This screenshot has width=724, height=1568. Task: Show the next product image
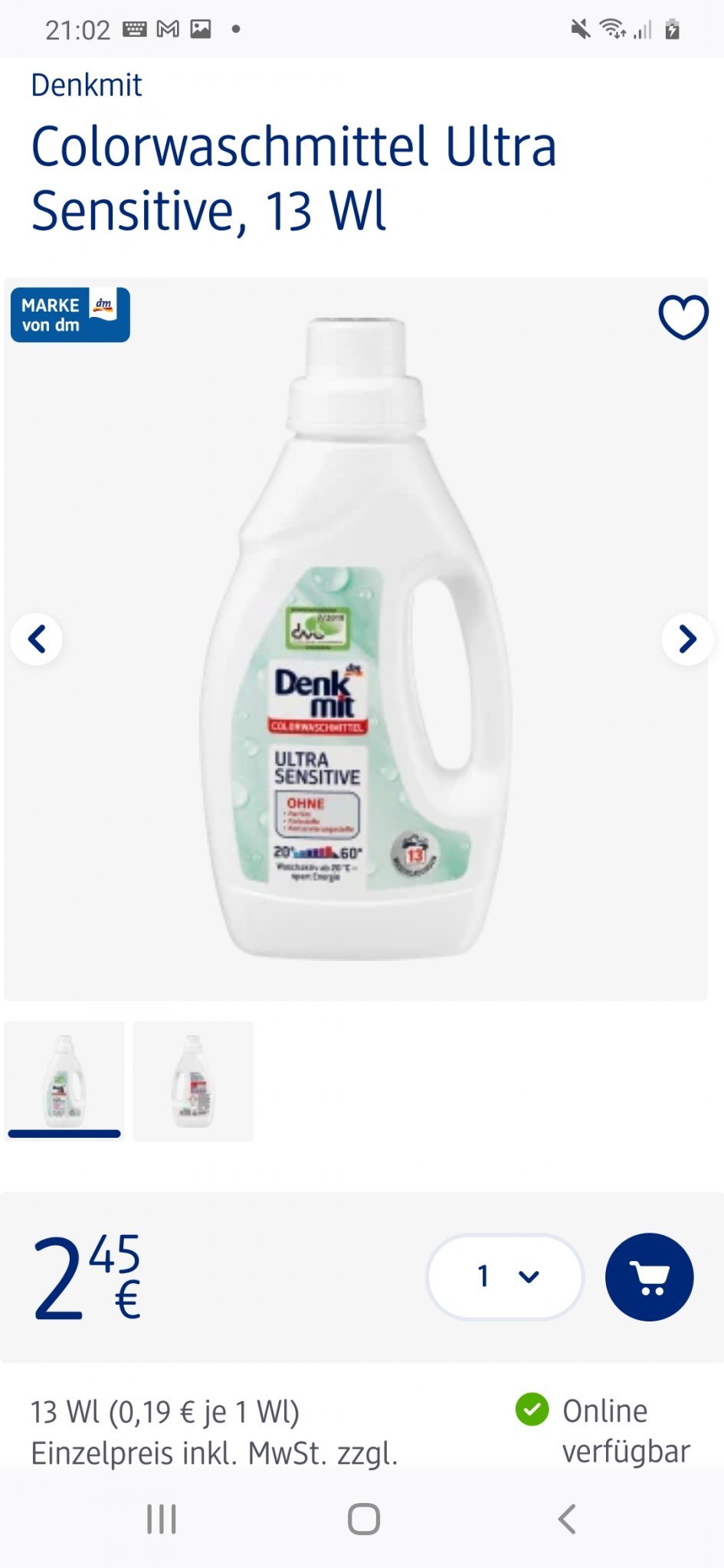[x=687, y=639]
